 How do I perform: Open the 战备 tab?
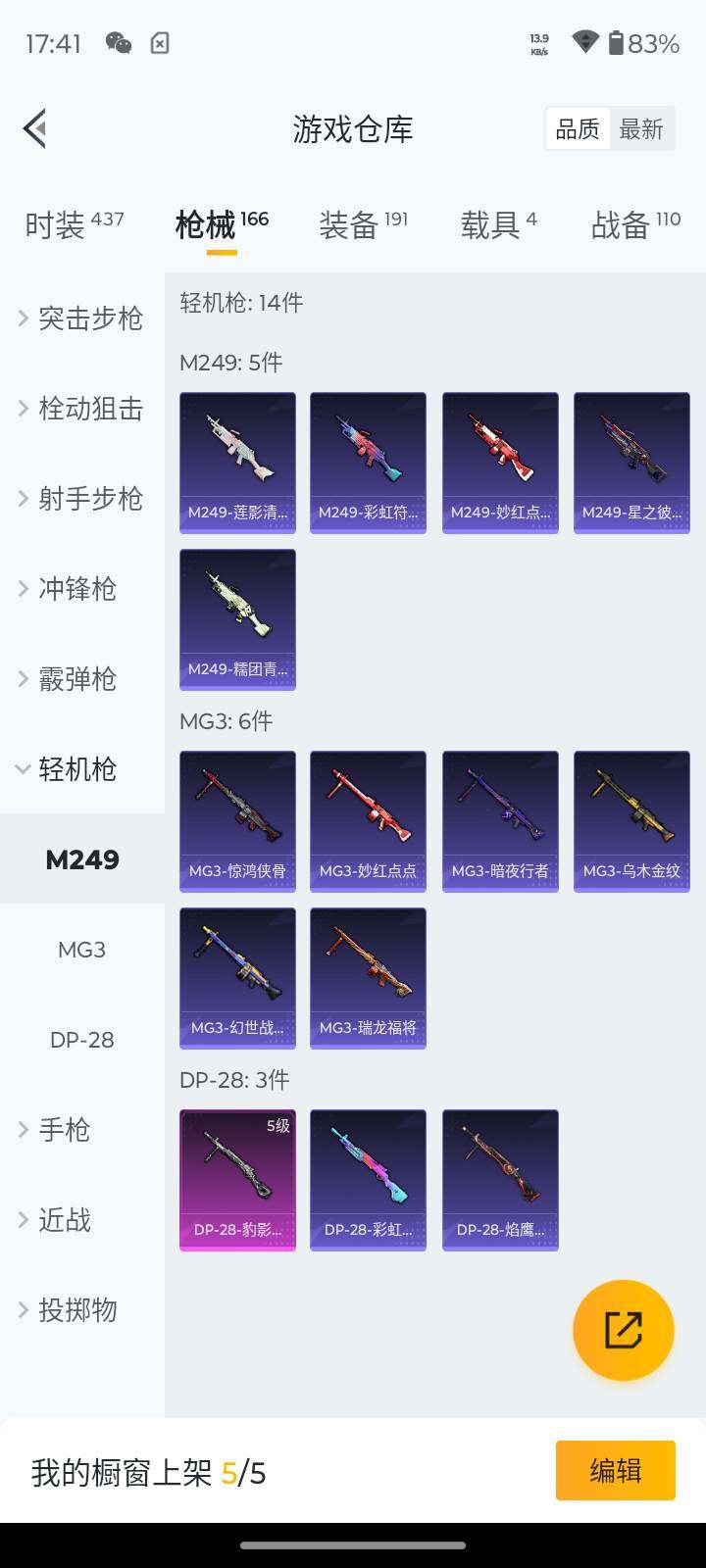pos(635,224)
